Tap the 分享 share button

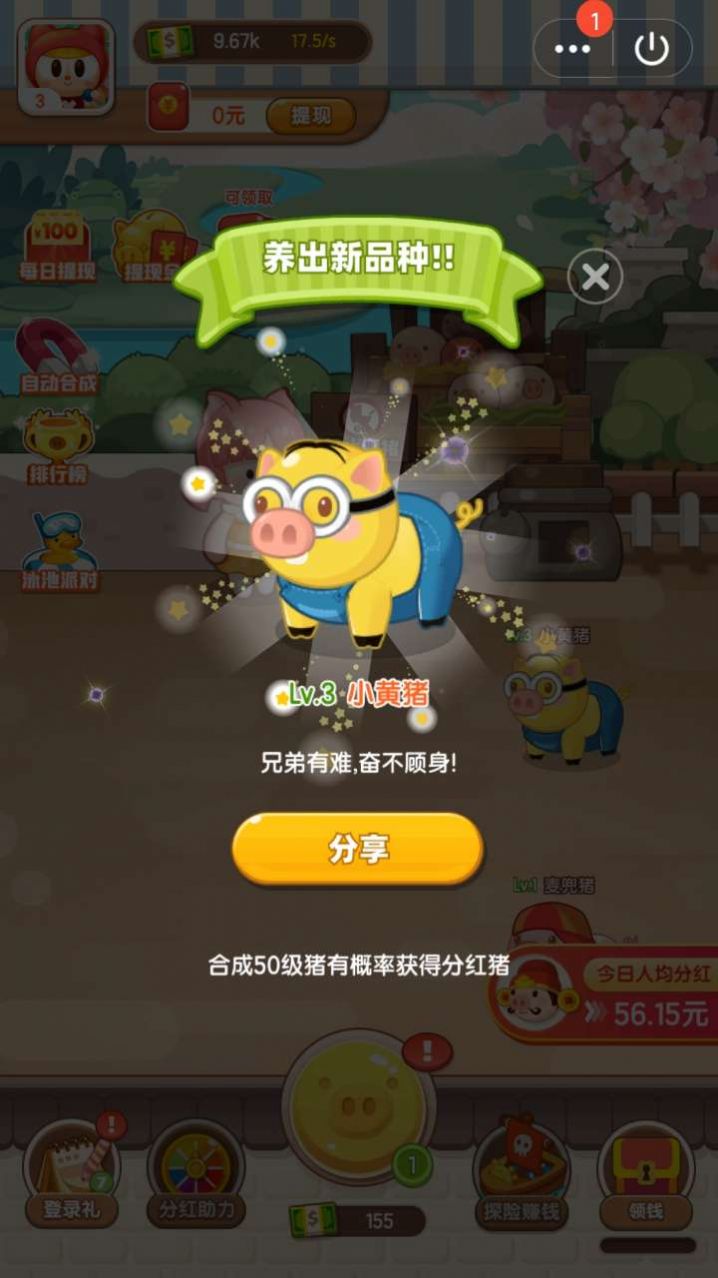tap(358, 849)
